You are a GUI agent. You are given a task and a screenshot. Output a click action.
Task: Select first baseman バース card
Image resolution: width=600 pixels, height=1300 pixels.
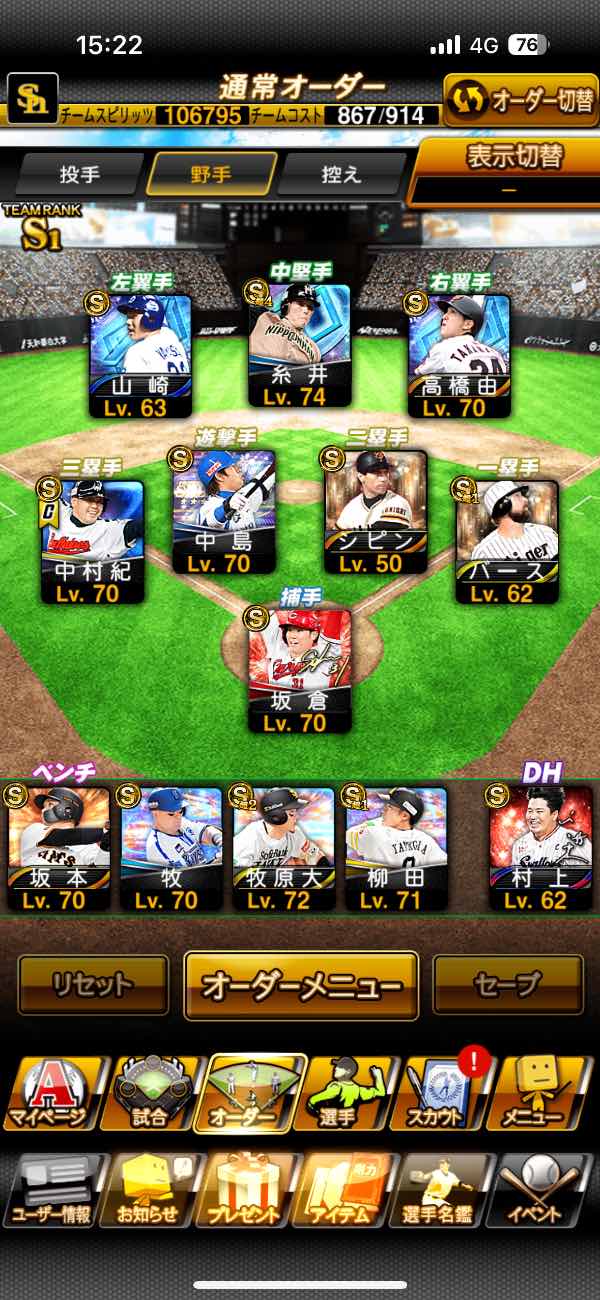tap(507, 540)
